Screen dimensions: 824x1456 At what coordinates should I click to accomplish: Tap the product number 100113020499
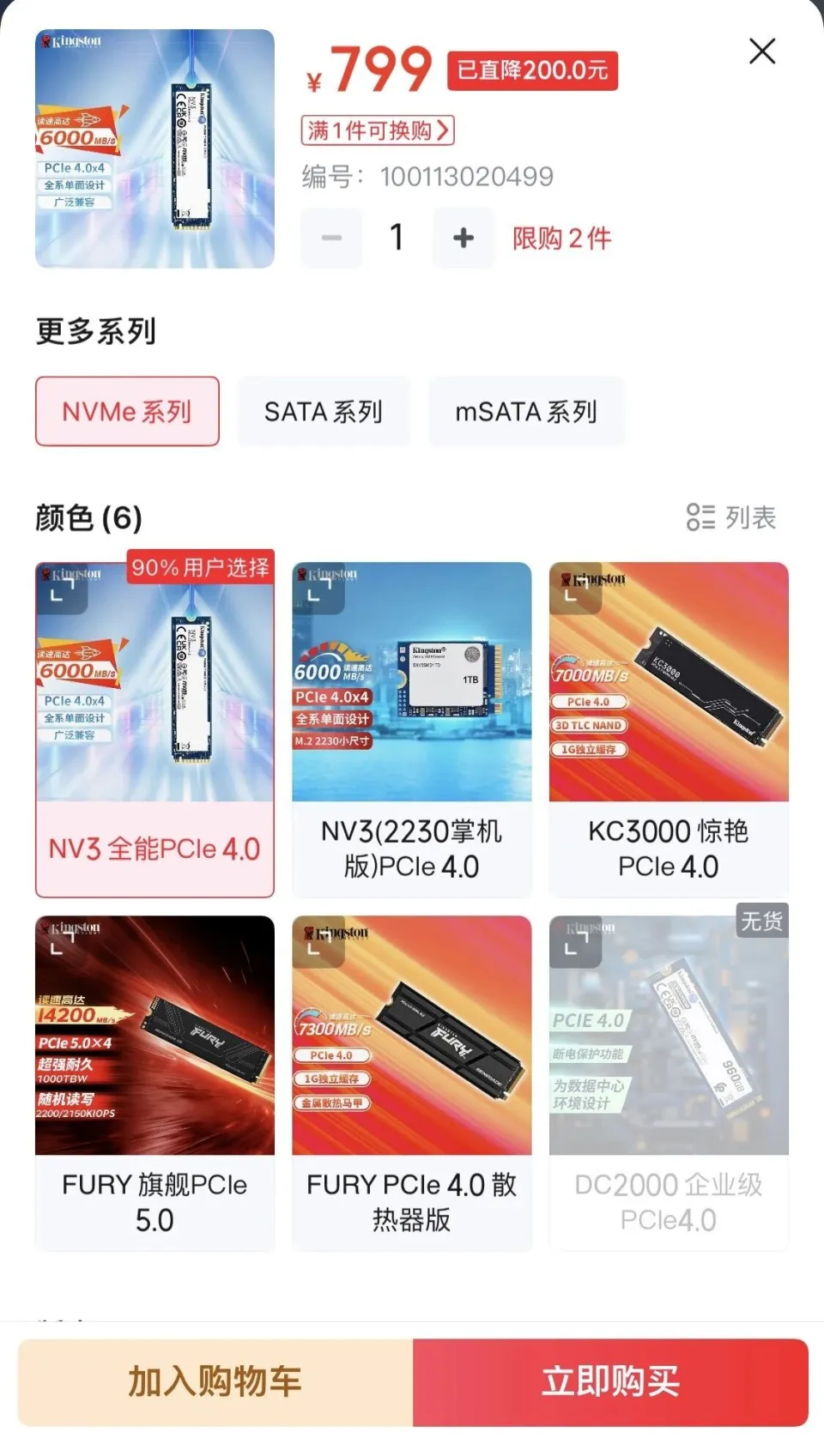coord(466,177)
